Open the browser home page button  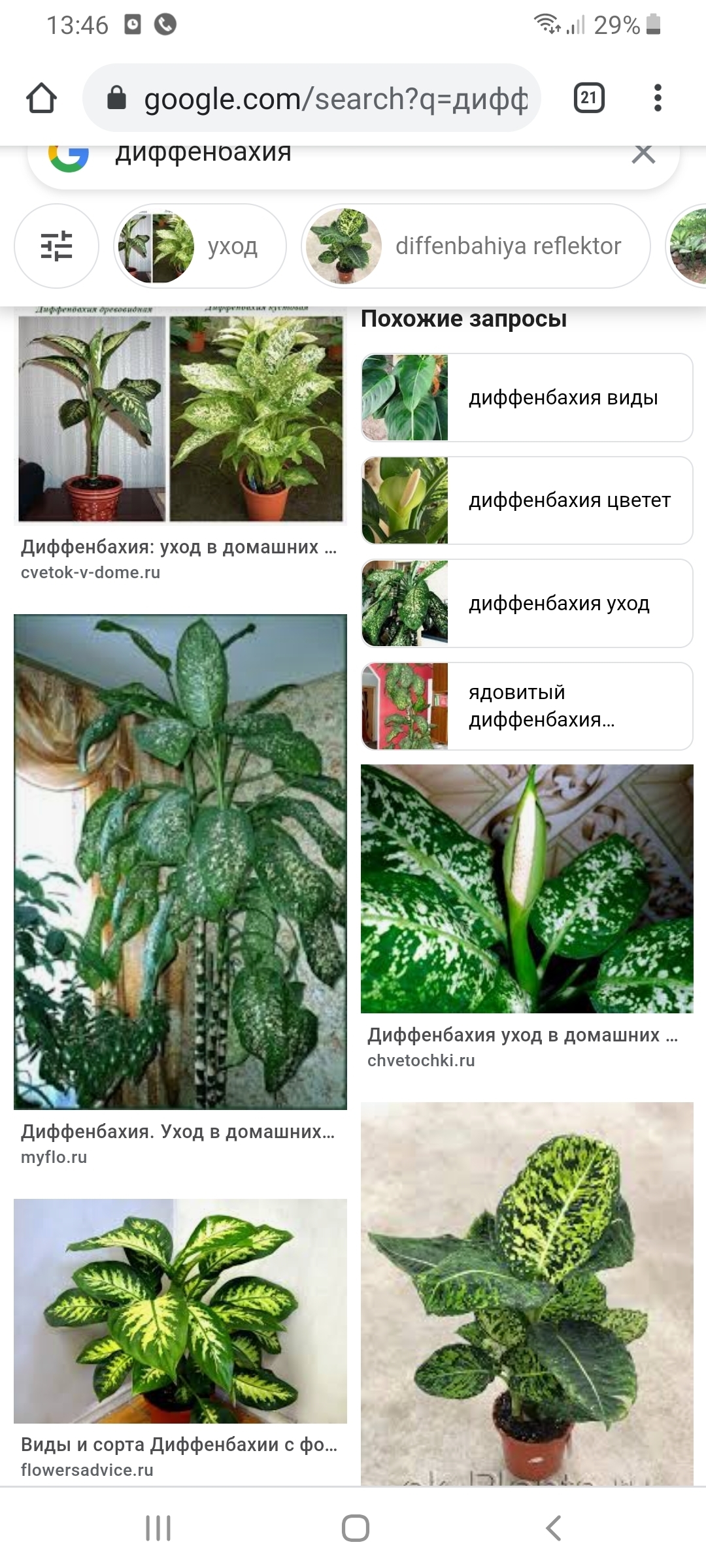[x=41, y=98]
